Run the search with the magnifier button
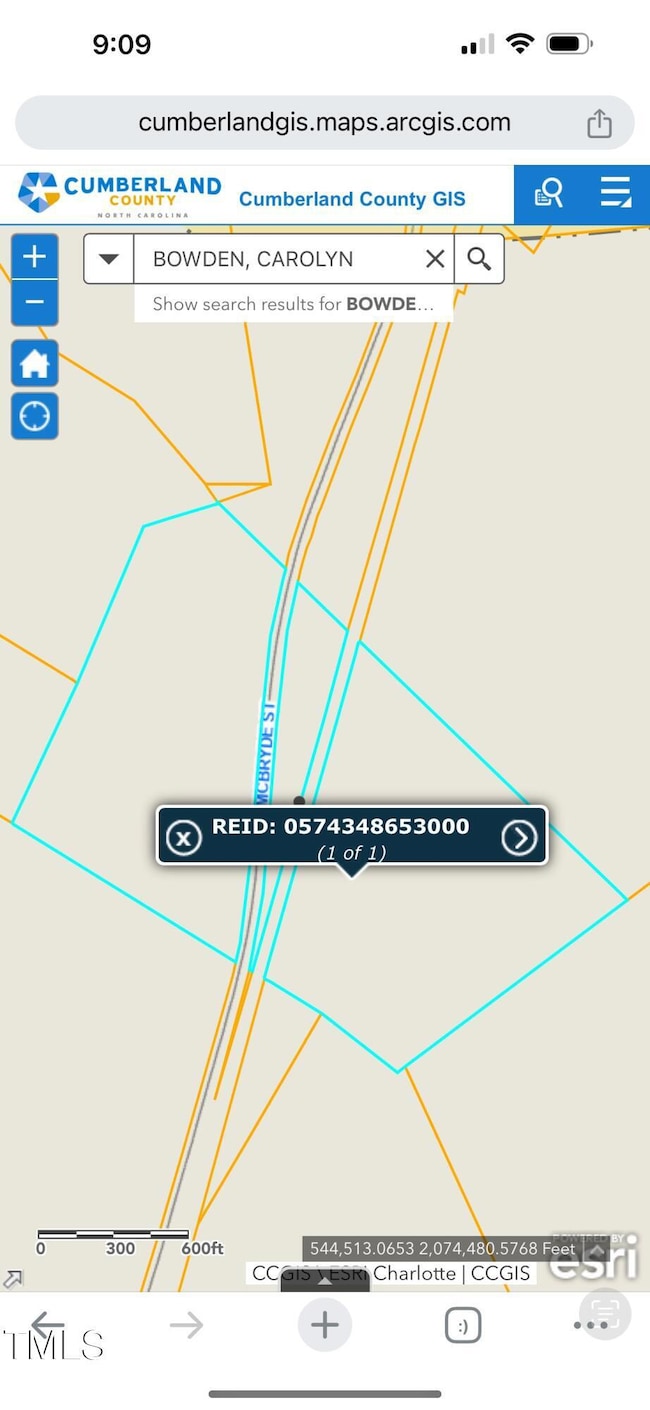 pyautogui.click(x=479, y=259)
